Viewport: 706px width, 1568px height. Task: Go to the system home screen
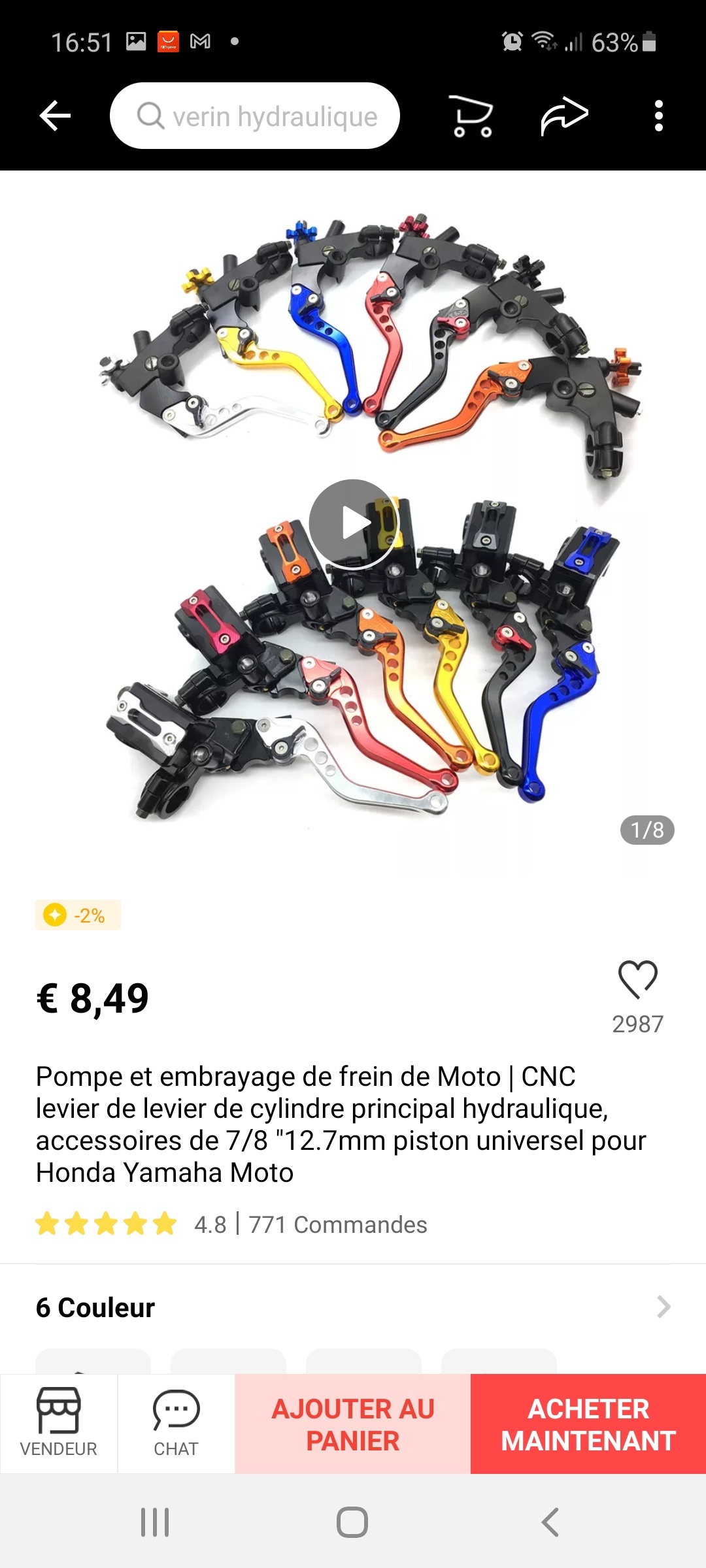pos(352,1522)
